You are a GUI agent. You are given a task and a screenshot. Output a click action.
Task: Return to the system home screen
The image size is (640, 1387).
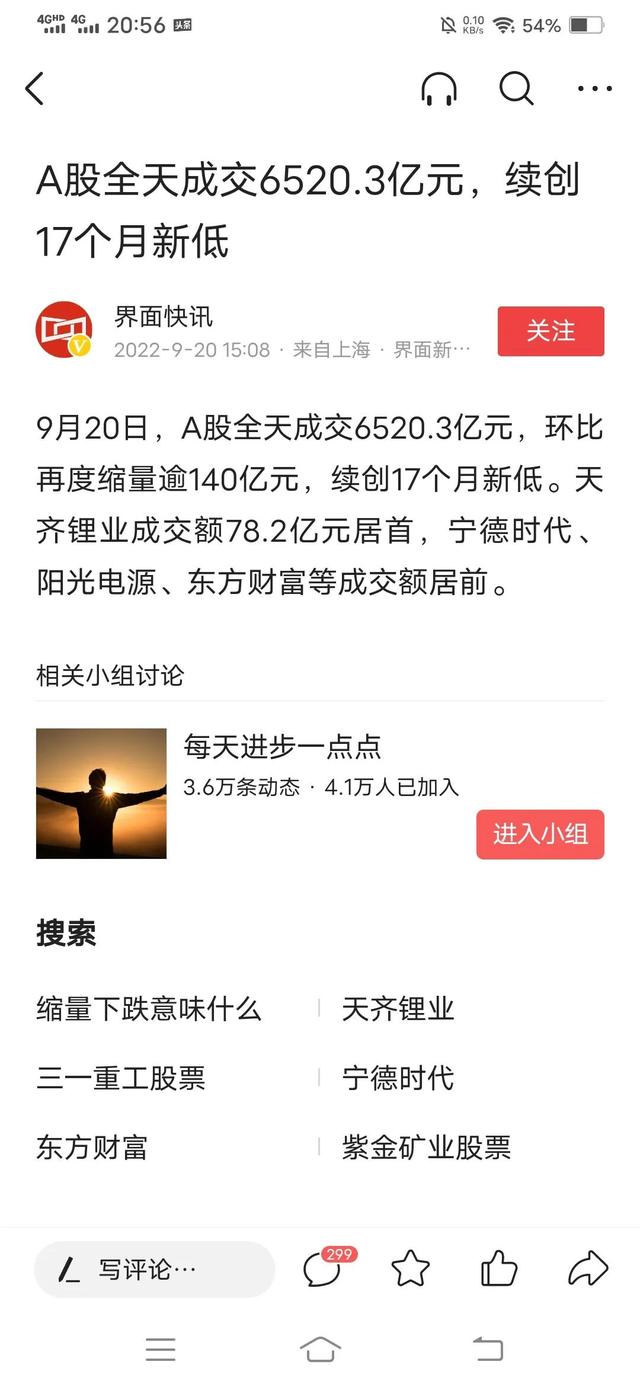[x=320, y=1350]
